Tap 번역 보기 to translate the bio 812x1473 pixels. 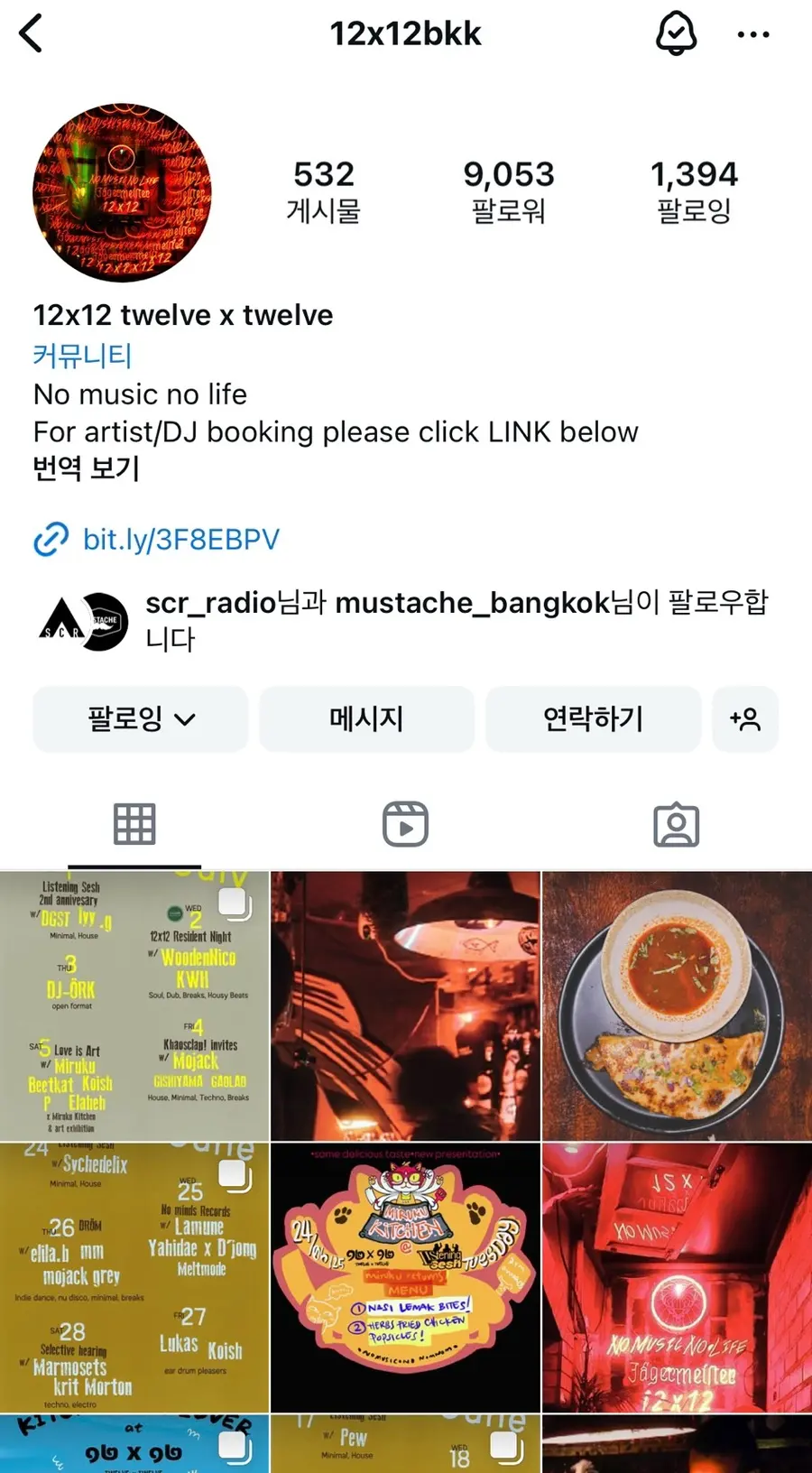pyautogui.click(x=87, y=468)
